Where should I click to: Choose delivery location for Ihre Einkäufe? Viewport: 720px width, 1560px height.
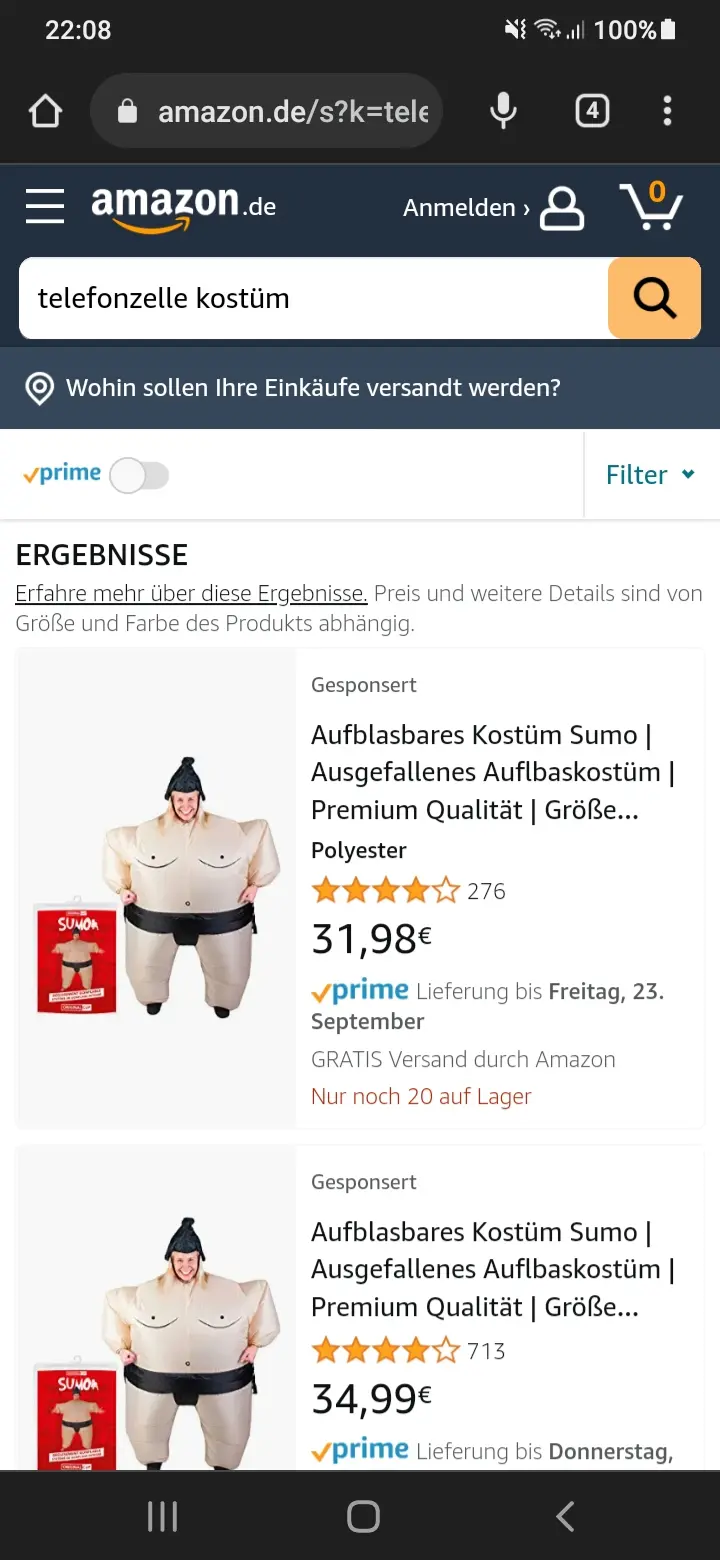coord(312,388)
